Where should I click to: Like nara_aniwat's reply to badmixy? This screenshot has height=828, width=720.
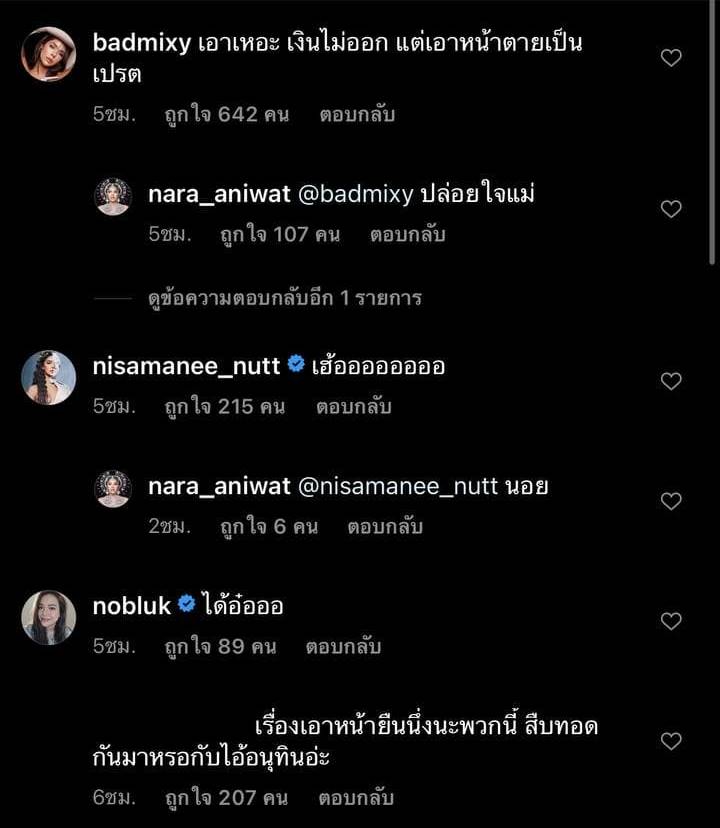click(x=672, y=207)
